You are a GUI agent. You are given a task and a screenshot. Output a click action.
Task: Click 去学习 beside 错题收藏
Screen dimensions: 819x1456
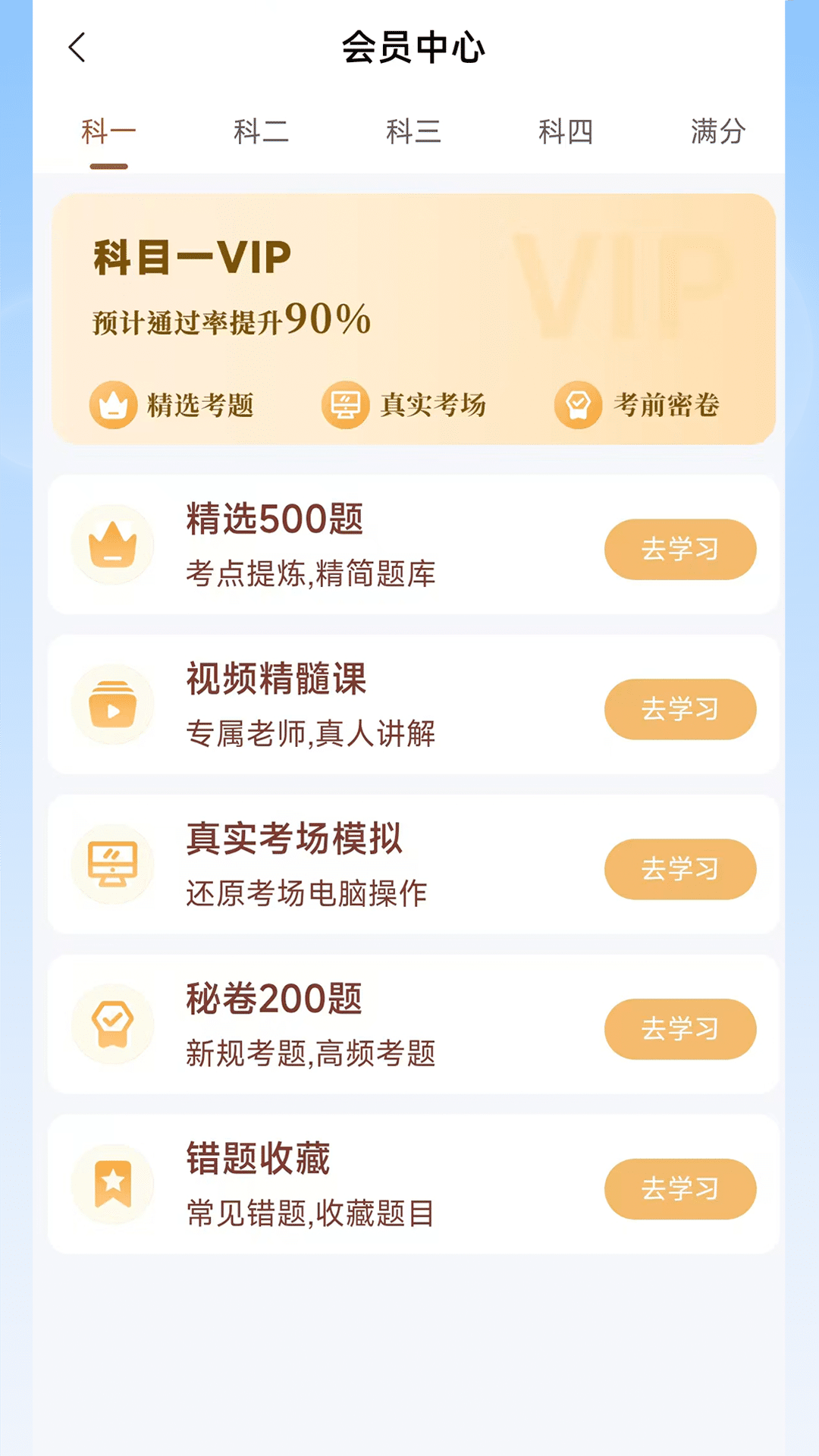click(x=680, y=1189)
